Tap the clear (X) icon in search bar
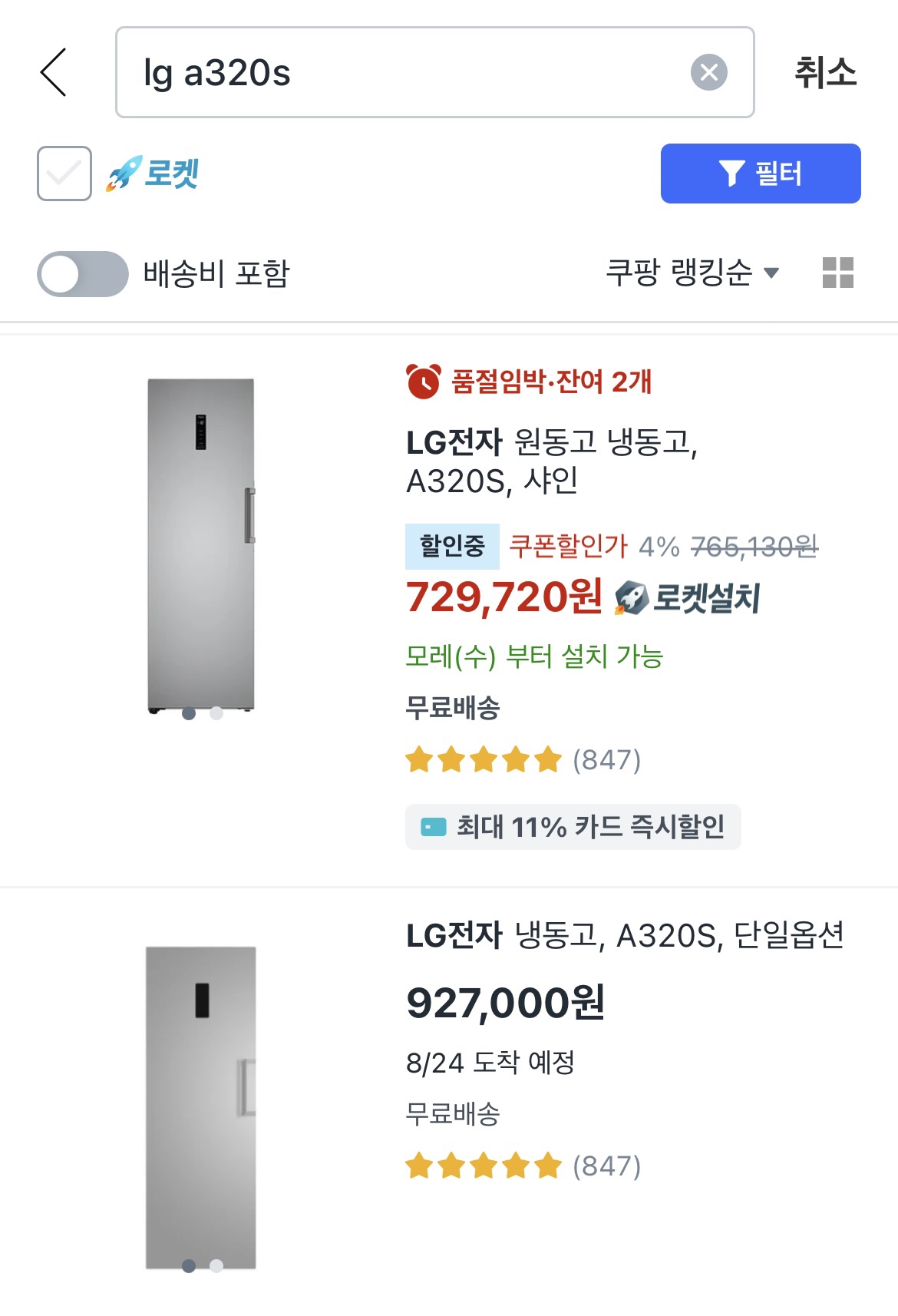 (710, 72)
